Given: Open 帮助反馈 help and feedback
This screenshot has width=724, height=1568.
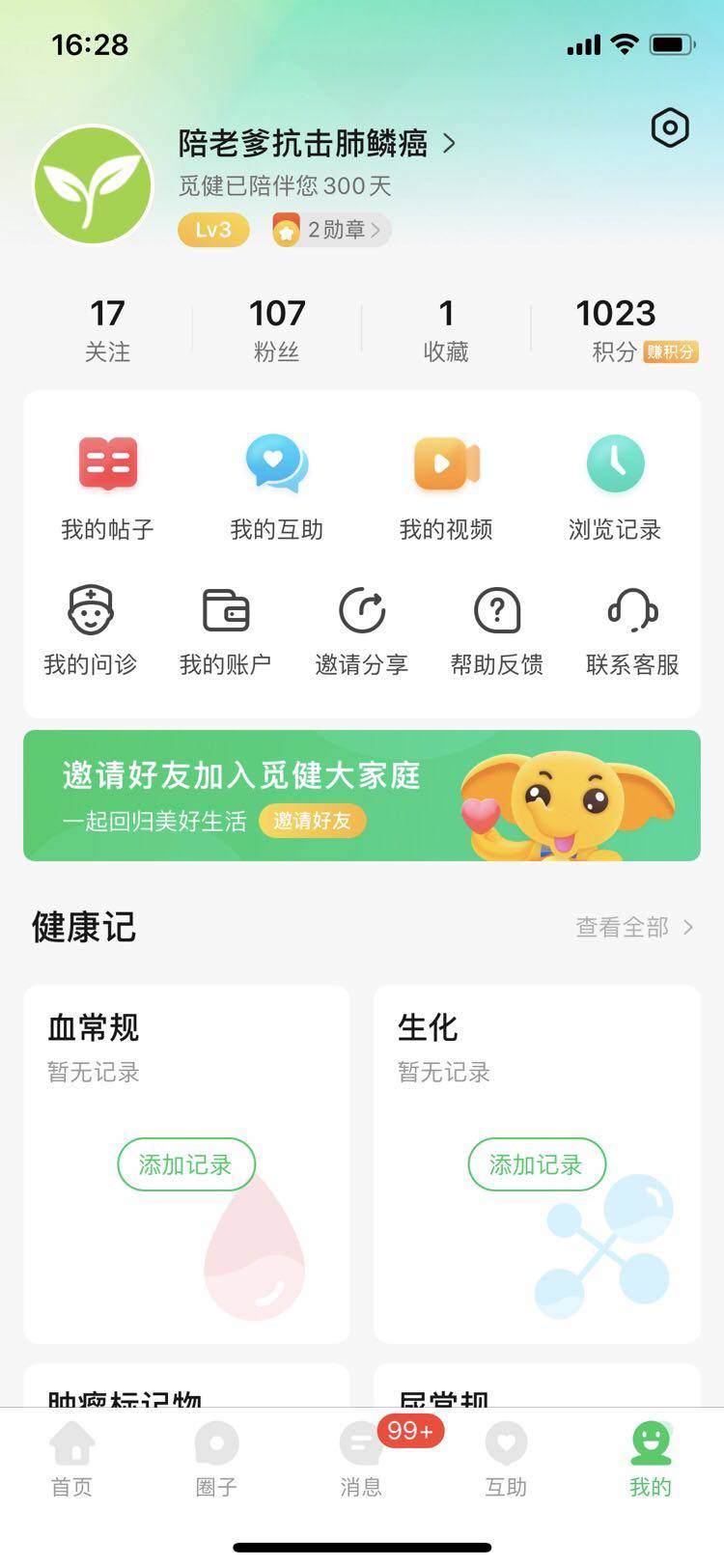Looking at the screenshot, I should (497, 630).
